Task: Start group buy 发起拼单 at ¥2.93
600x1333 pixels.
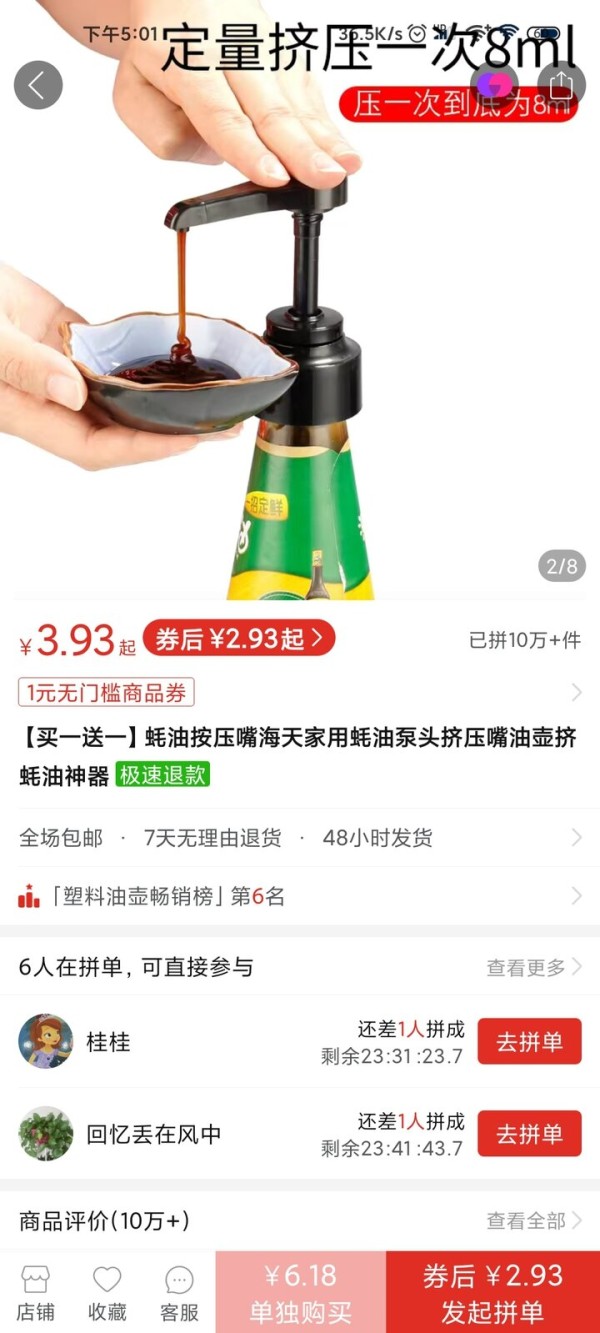Action: pyautogui.click(x=493, y=1292)
